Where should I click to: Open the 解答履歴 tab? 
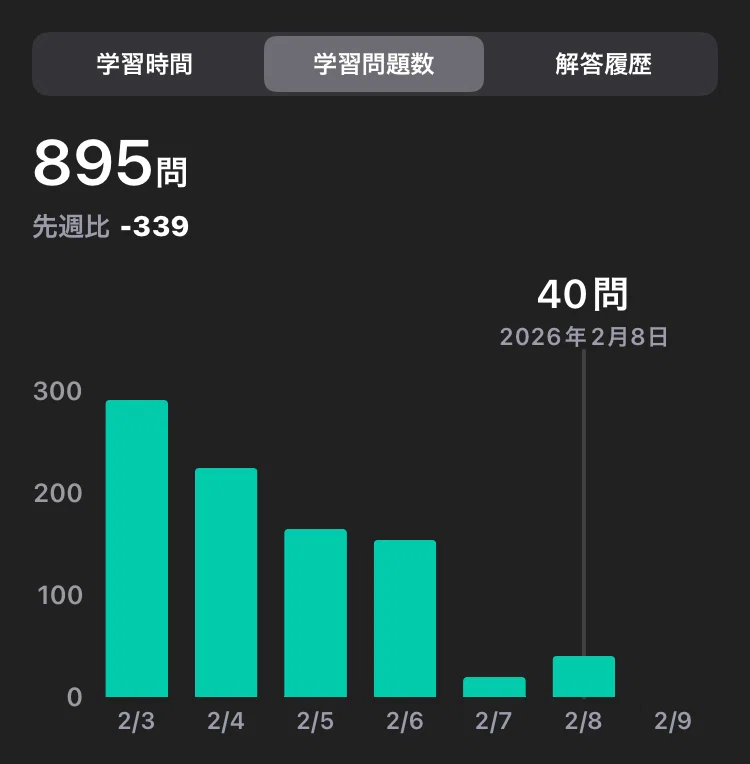[x=603, y=64]
